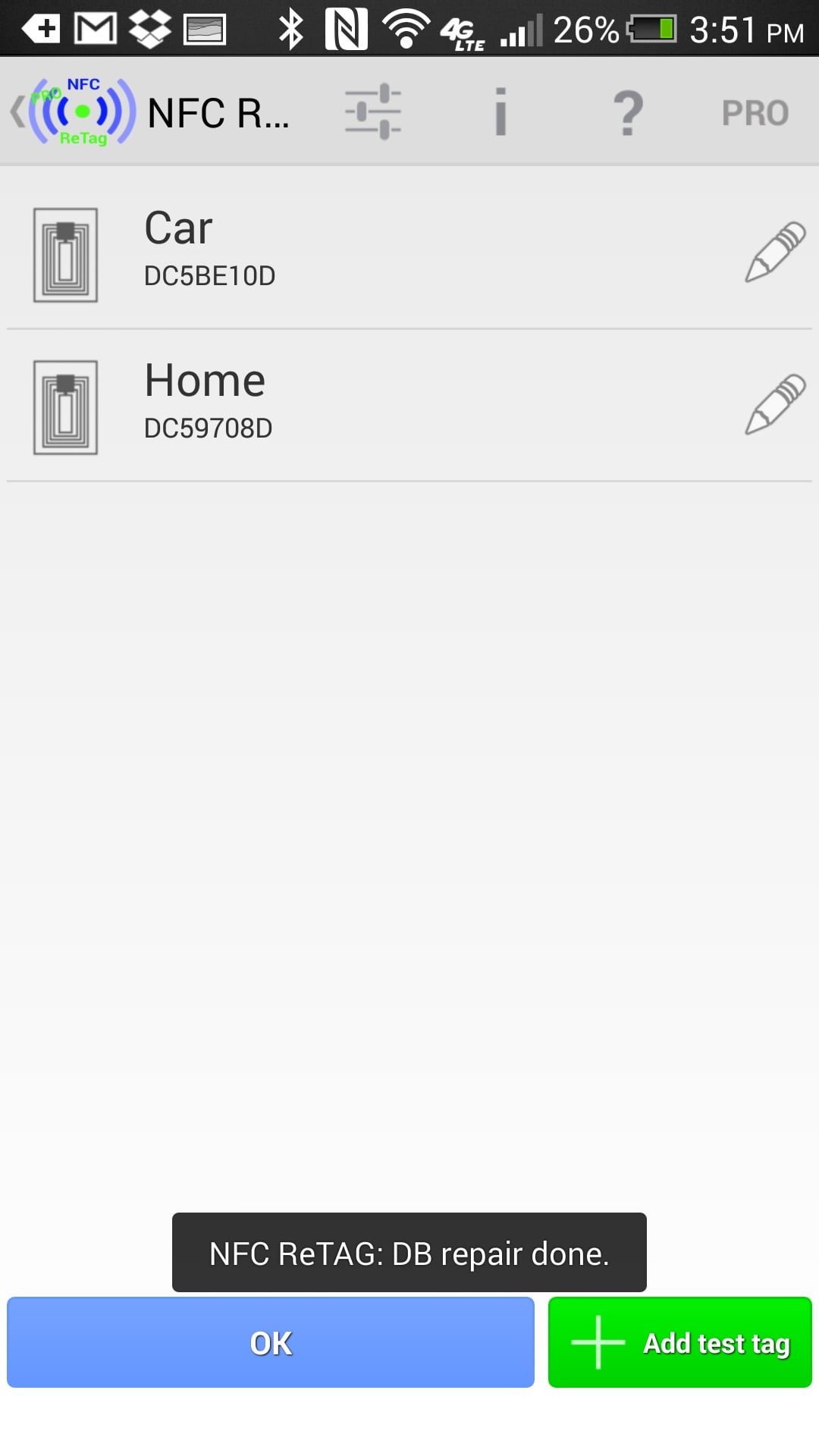
Task: Tap the PRO toolbar item
Action: pos(755,113)
